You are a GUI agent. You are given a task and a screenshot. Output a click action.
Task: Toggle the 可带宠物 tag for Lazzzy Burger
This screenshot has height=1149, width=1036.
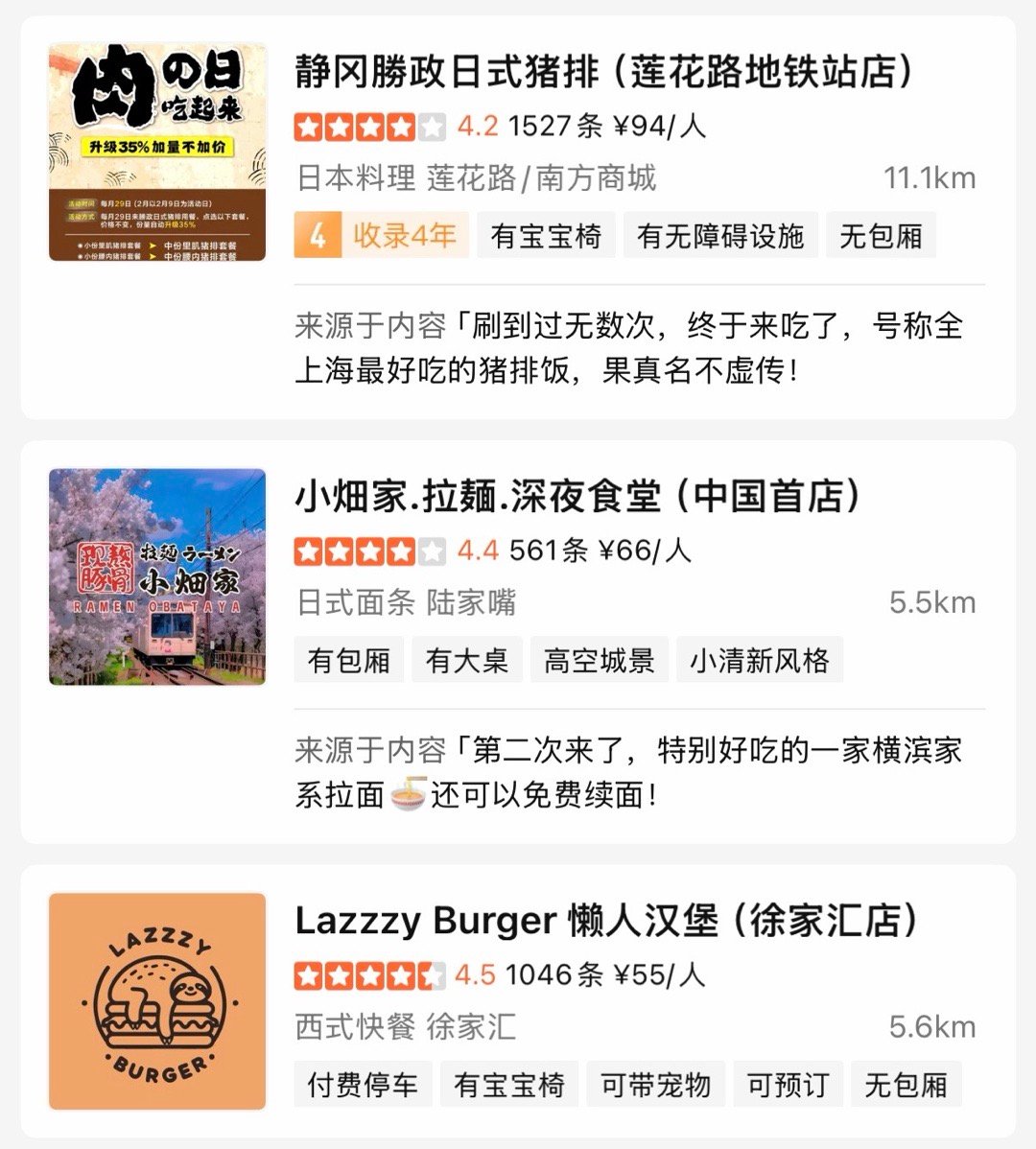(x=655, y=1084)
